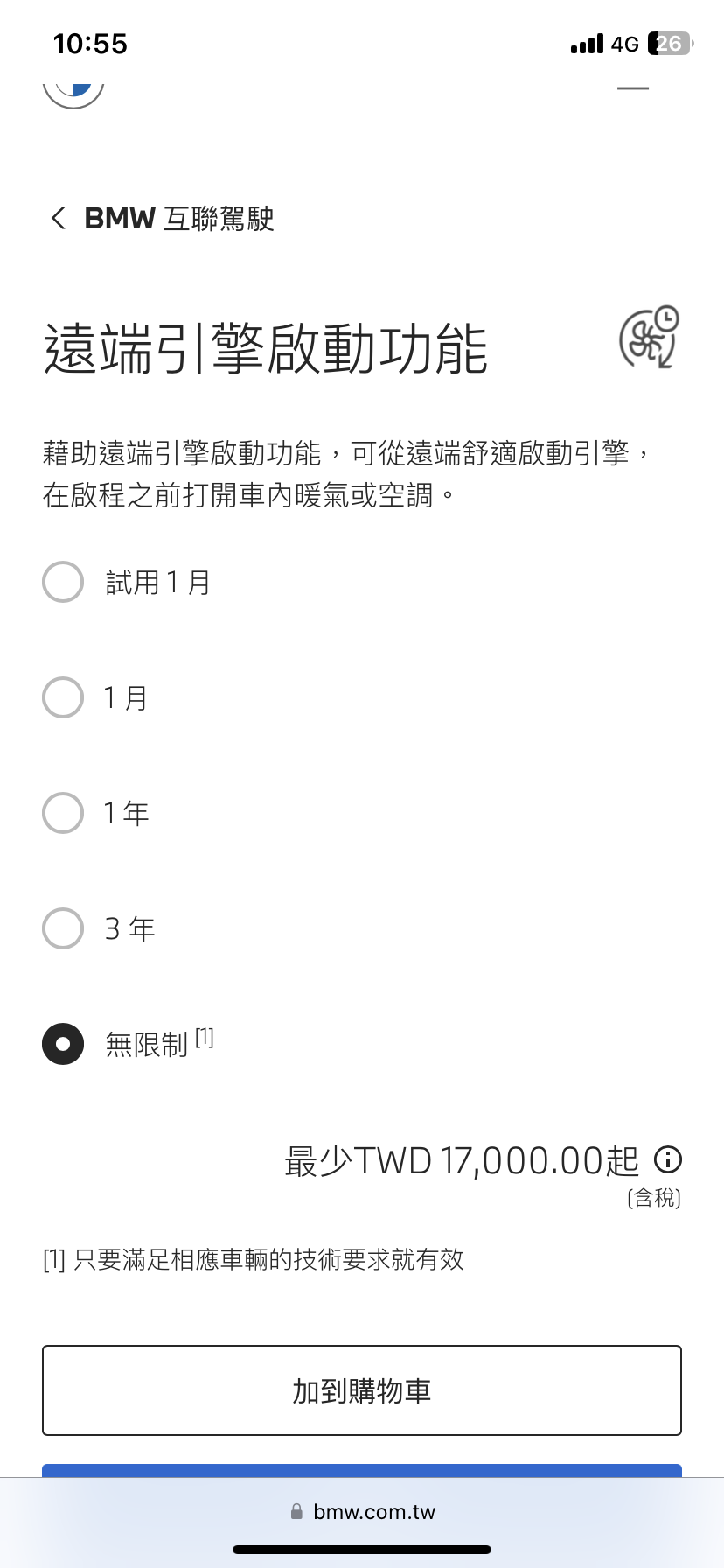Open the menu icon at top right
This screenshot has width=724, height=1568.
pos(633,88)
